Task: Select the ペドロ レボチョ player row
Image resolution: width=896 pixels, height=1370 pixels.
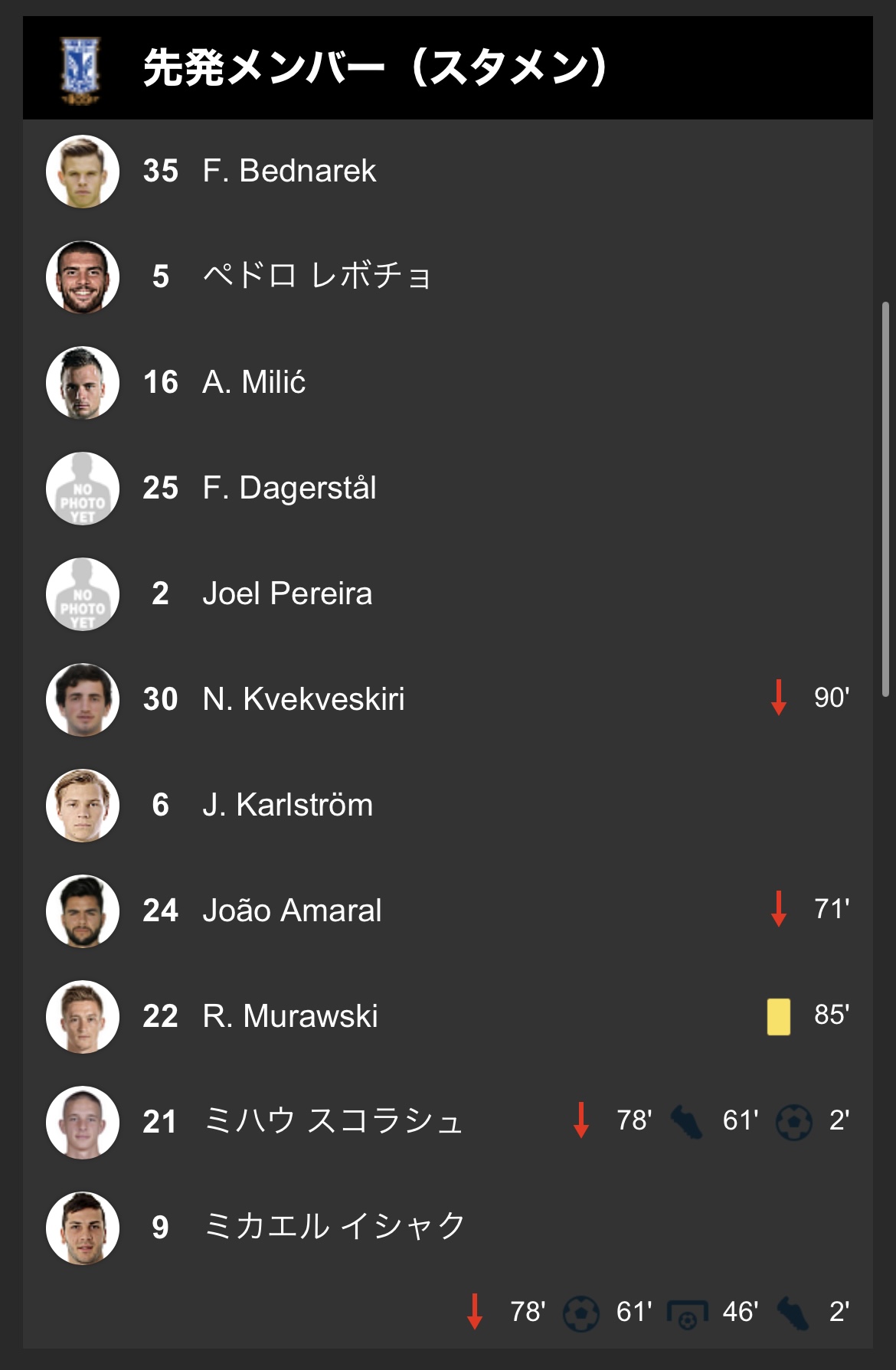Action: [316, 276]
